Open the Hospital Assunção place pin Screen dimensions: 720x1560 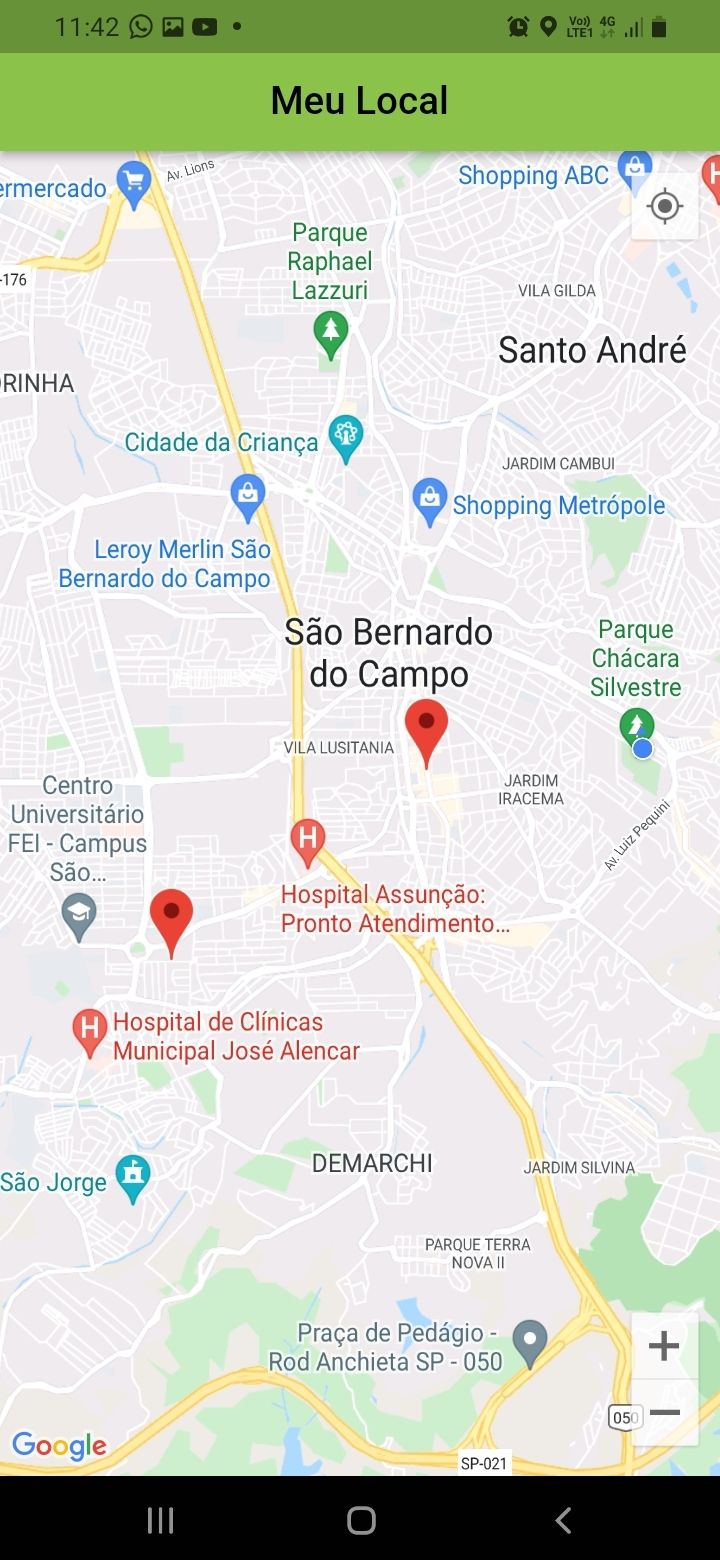[x=308, y=843]
